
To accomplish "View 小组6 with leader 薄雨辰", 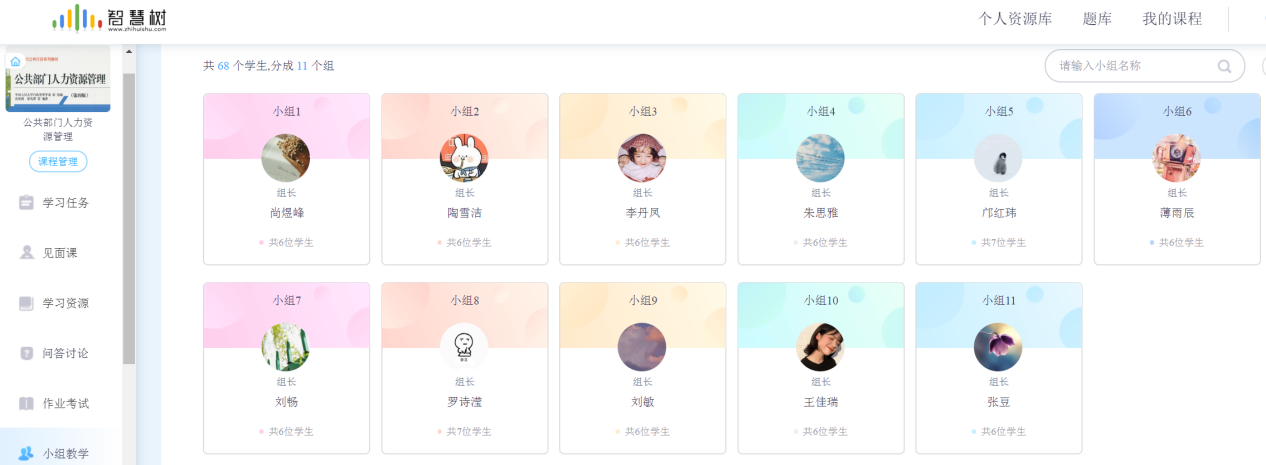I will pyautogui.click(x=1176, y=180).
